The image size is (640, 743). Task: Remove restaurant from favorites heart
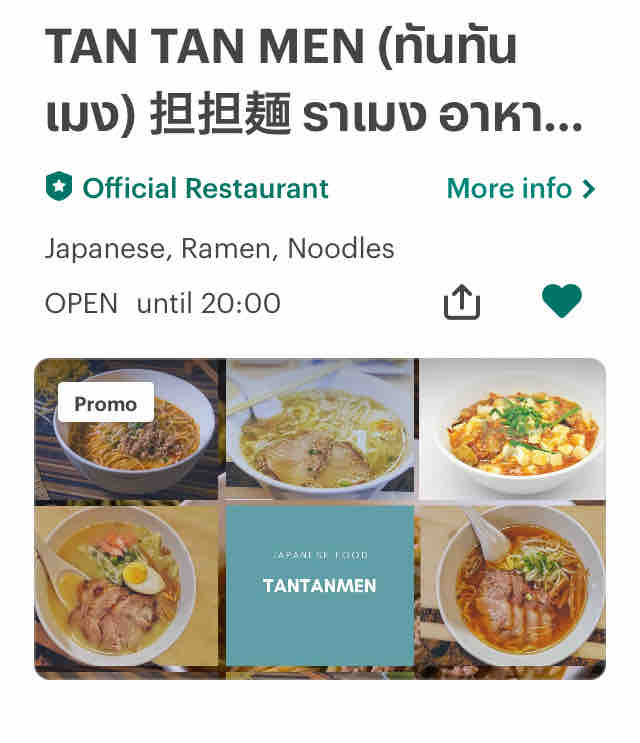point(561,301)
